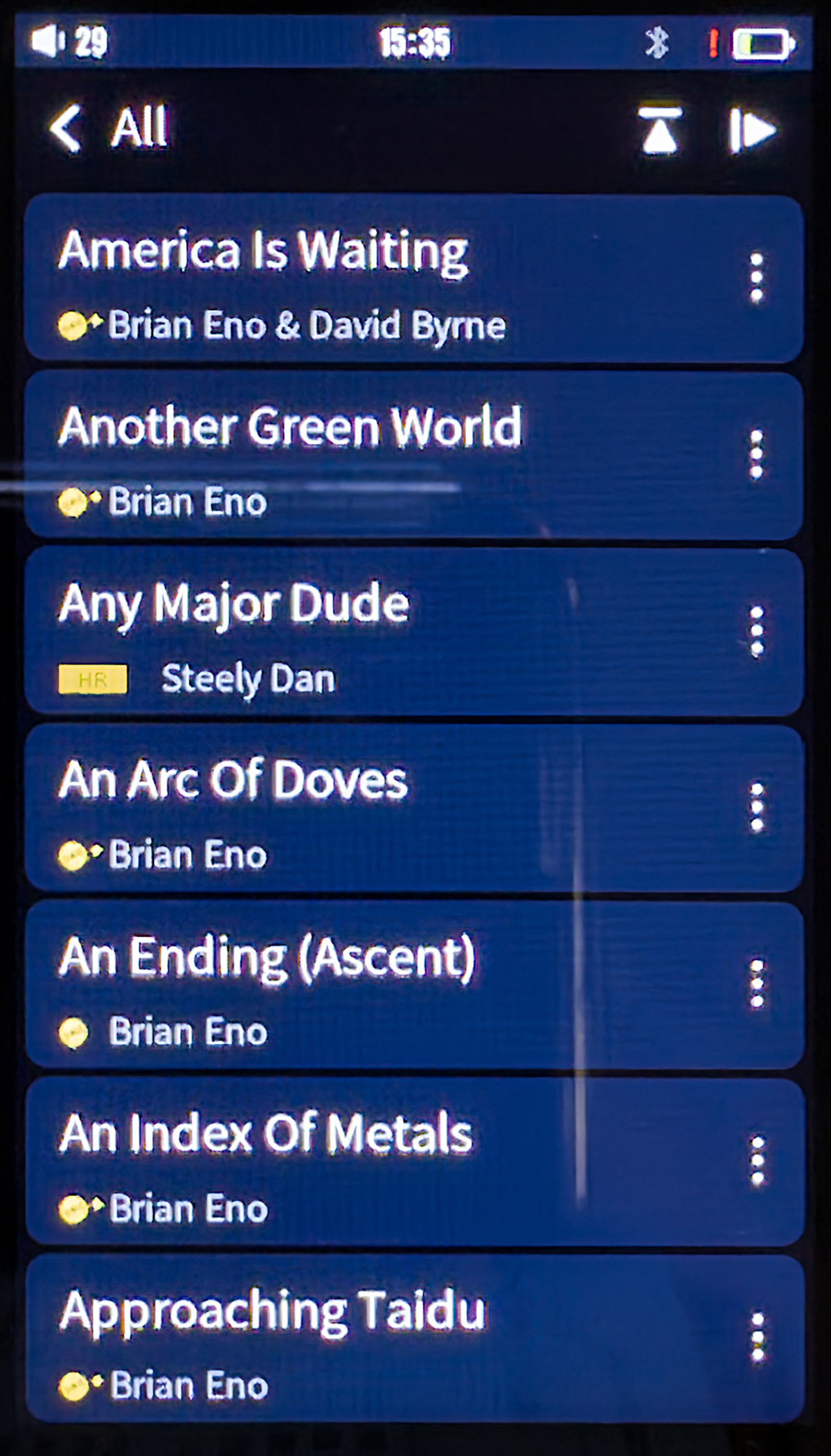
Task: Open options for America Is Waiting
Action: click(756, 278)
